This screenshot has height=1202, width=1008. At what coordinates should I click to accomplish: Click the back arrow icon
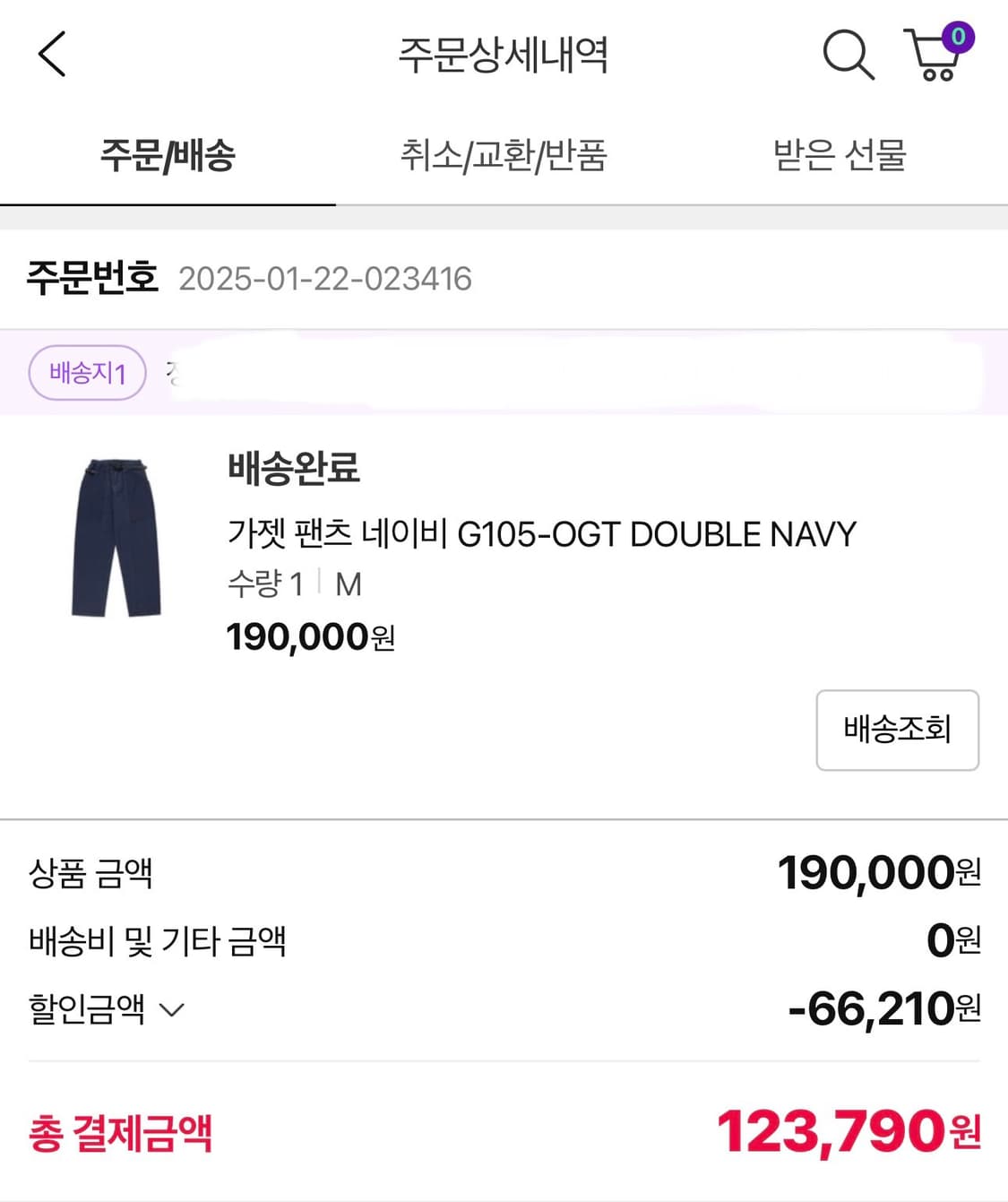pyautogui.click(x=51, y=56)
